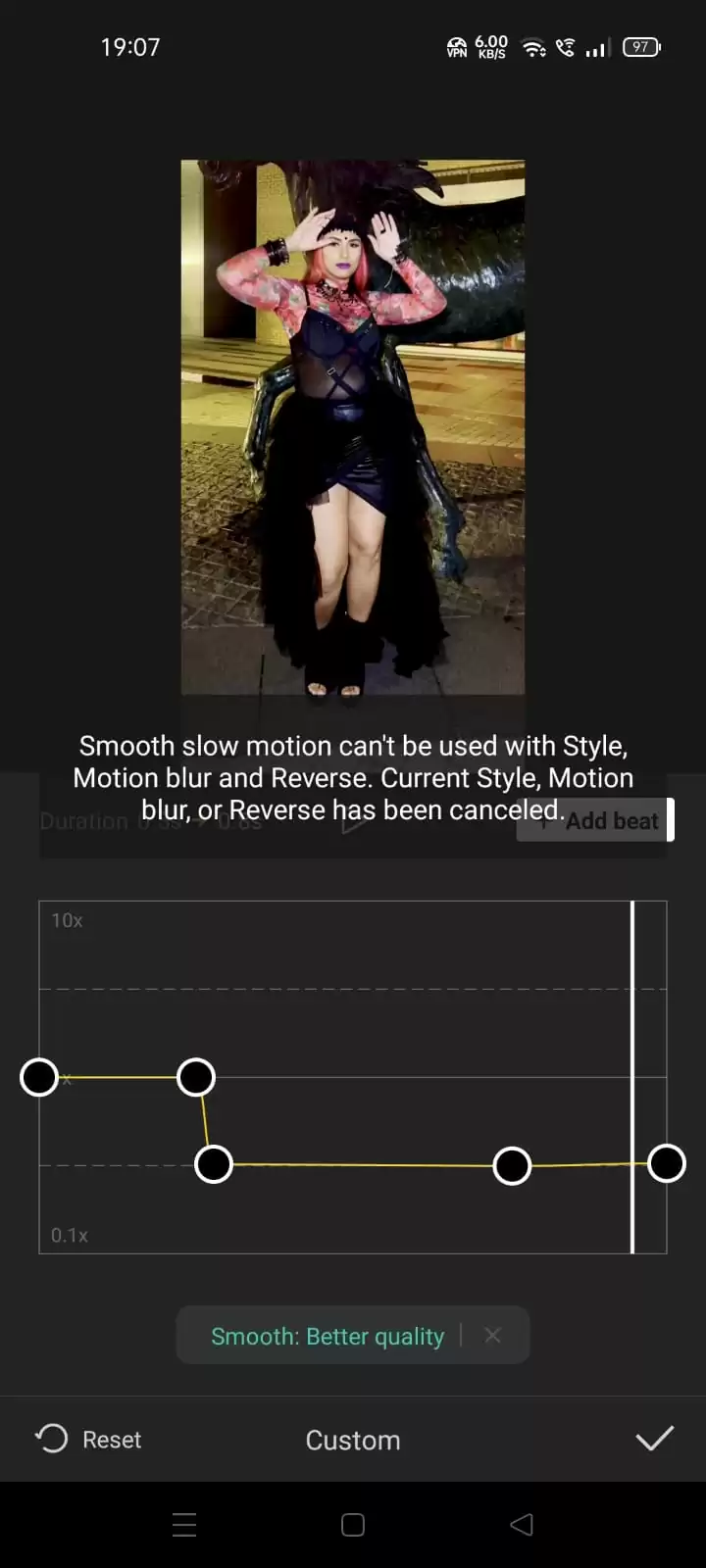Screen dimensions: 706x1568
Task: Reset the speed curve
Action: (x=88, y=1439)
